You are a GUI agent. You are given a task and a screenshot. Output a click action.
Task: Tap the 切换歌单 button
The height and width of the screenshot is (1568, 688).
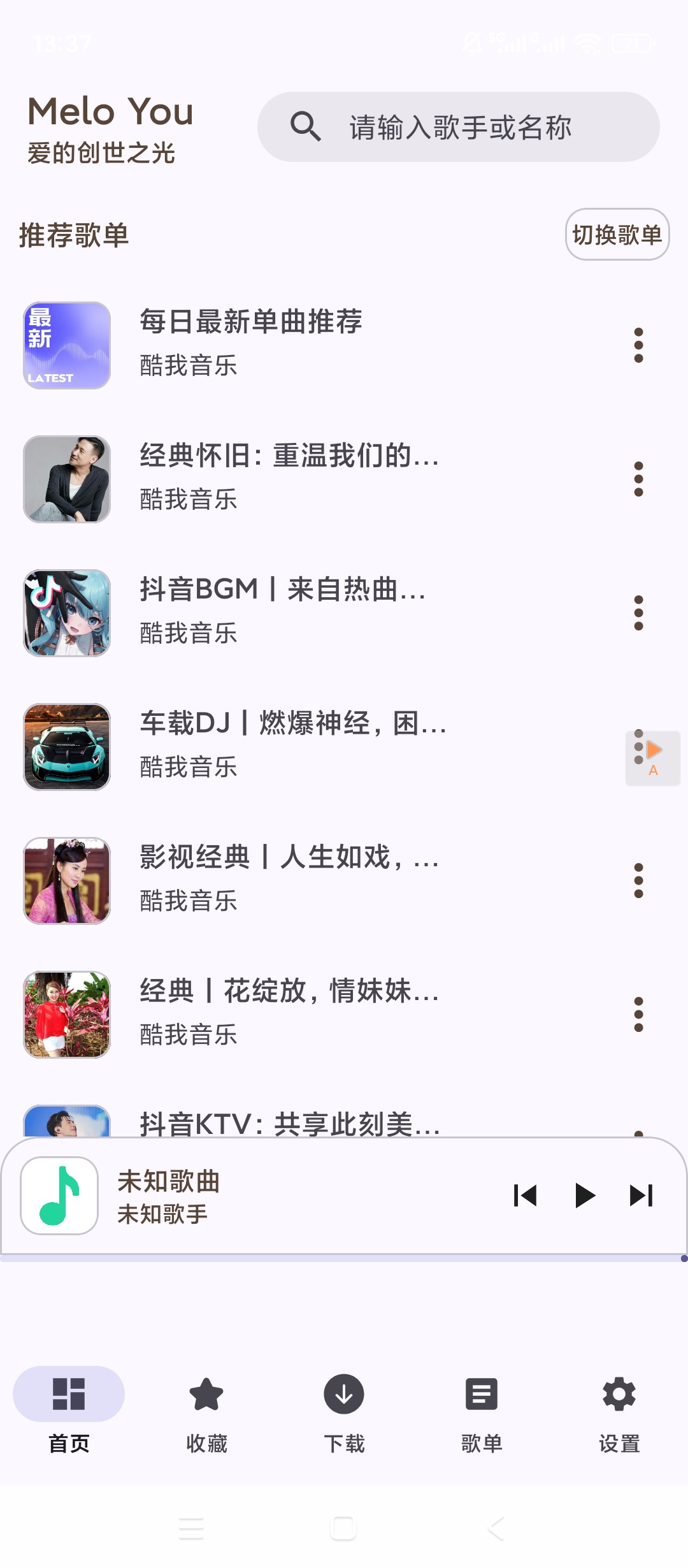click(x=617, y=235)
